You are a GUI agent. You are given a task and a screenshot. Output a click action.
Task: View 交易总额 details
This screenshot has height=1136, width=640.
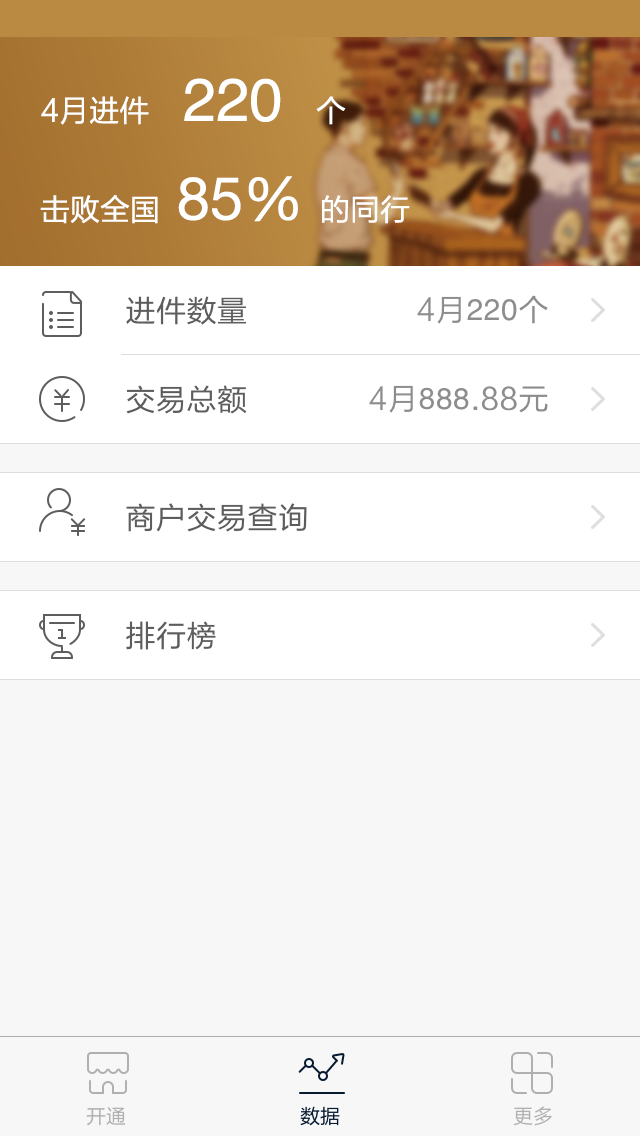[320, 399]
